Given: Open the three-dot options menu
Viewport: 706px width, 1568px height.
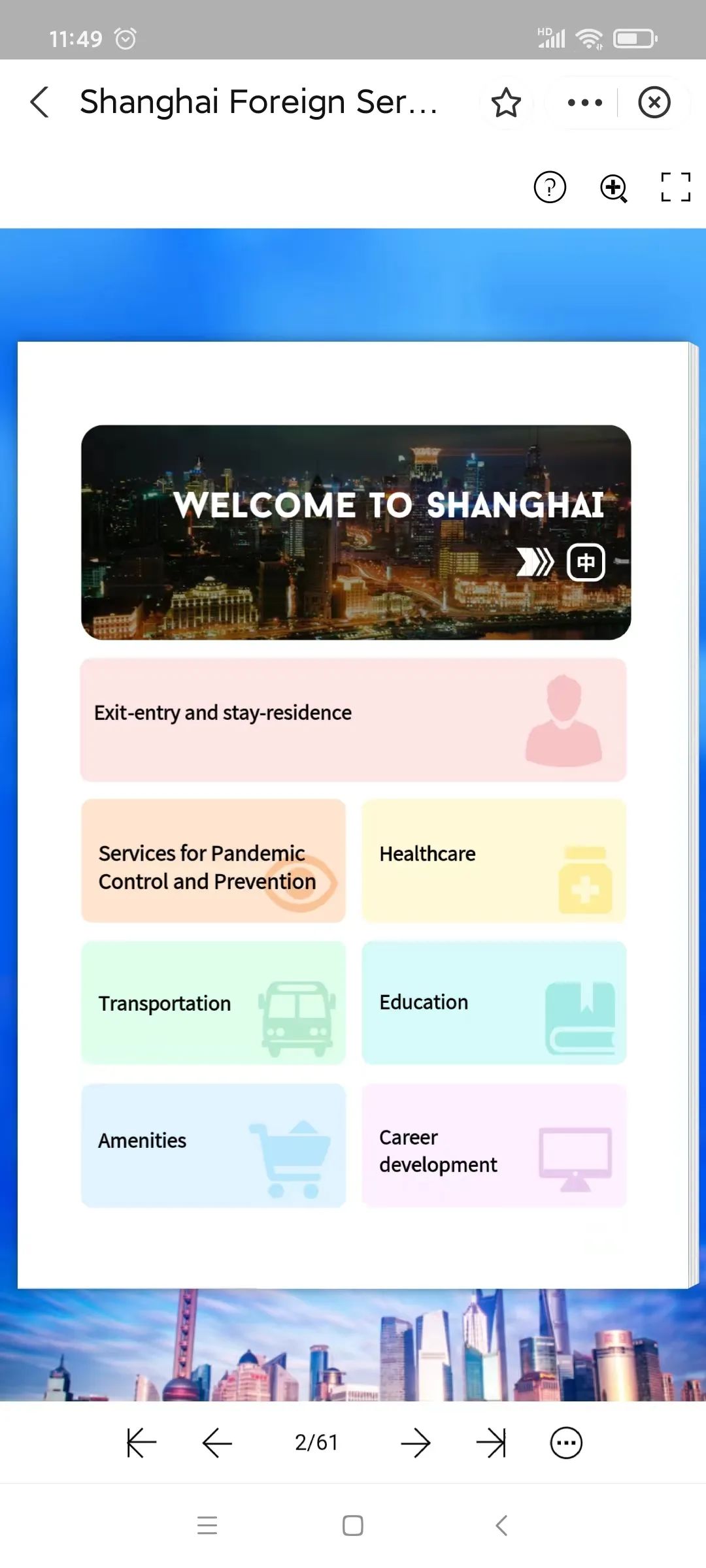Looking at the screenshot, I should (x=585, y=103).
